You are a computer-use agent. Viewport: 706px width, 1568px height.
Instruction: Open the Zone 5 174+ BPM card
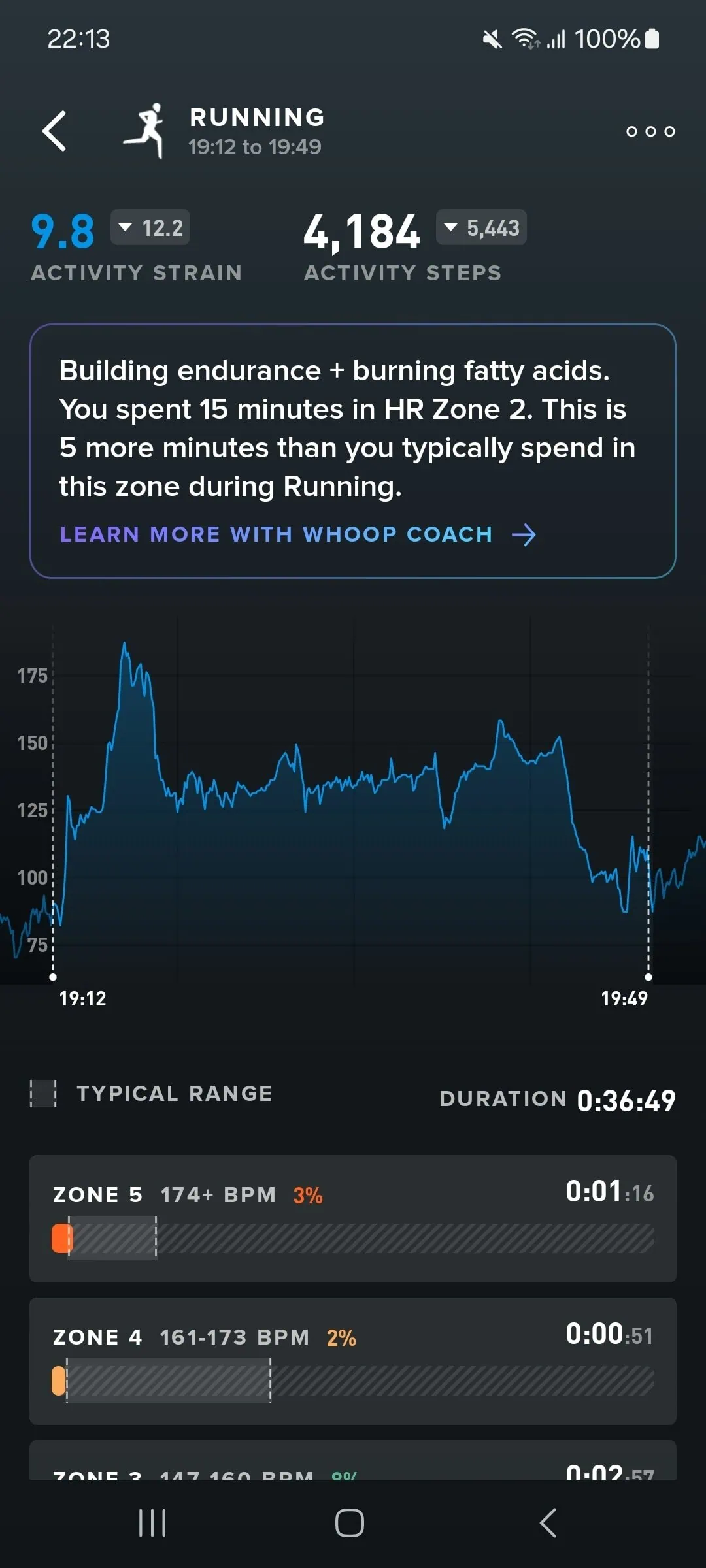(353, 1218)
